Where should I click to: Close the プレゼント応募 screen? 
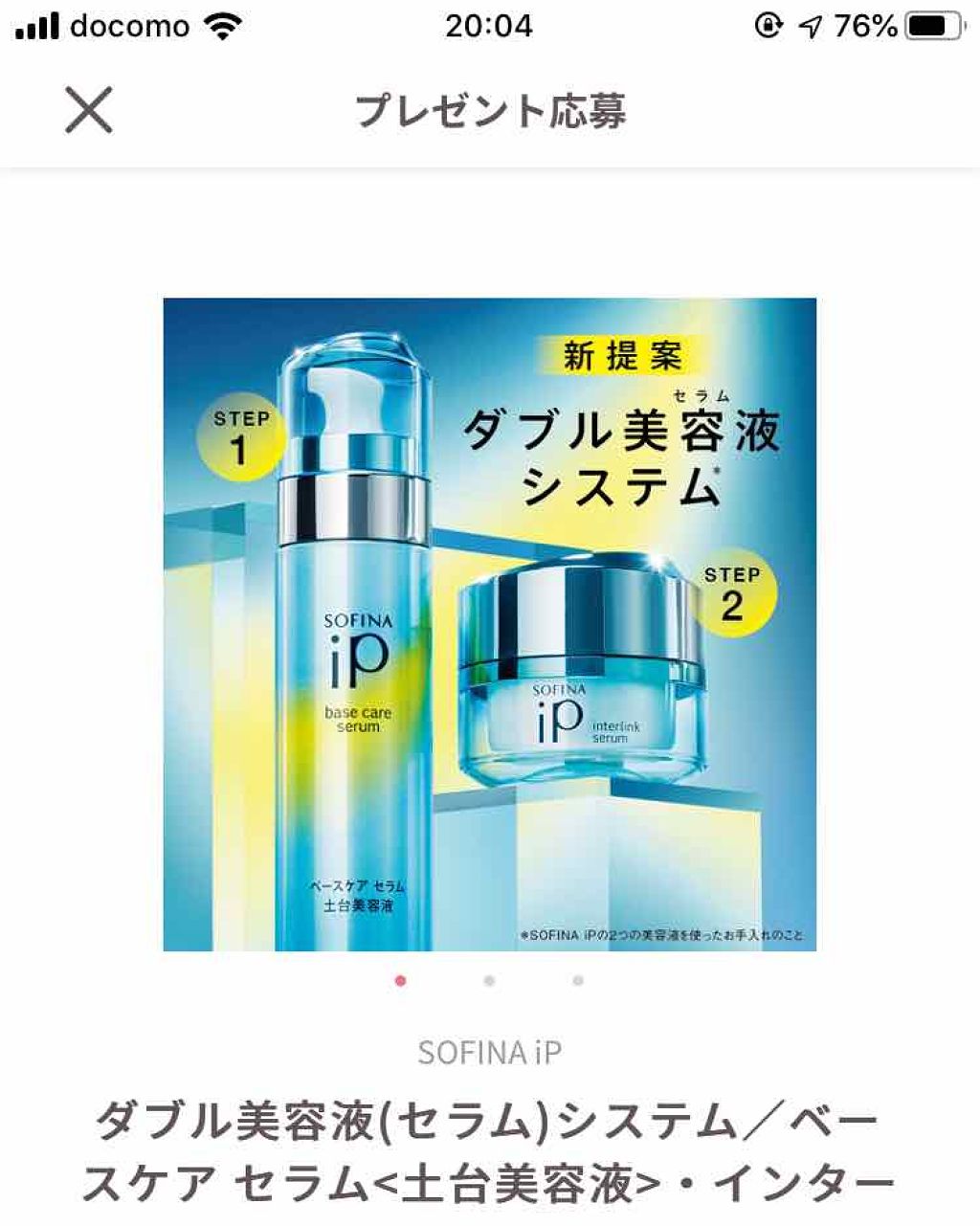coord(89,112)
